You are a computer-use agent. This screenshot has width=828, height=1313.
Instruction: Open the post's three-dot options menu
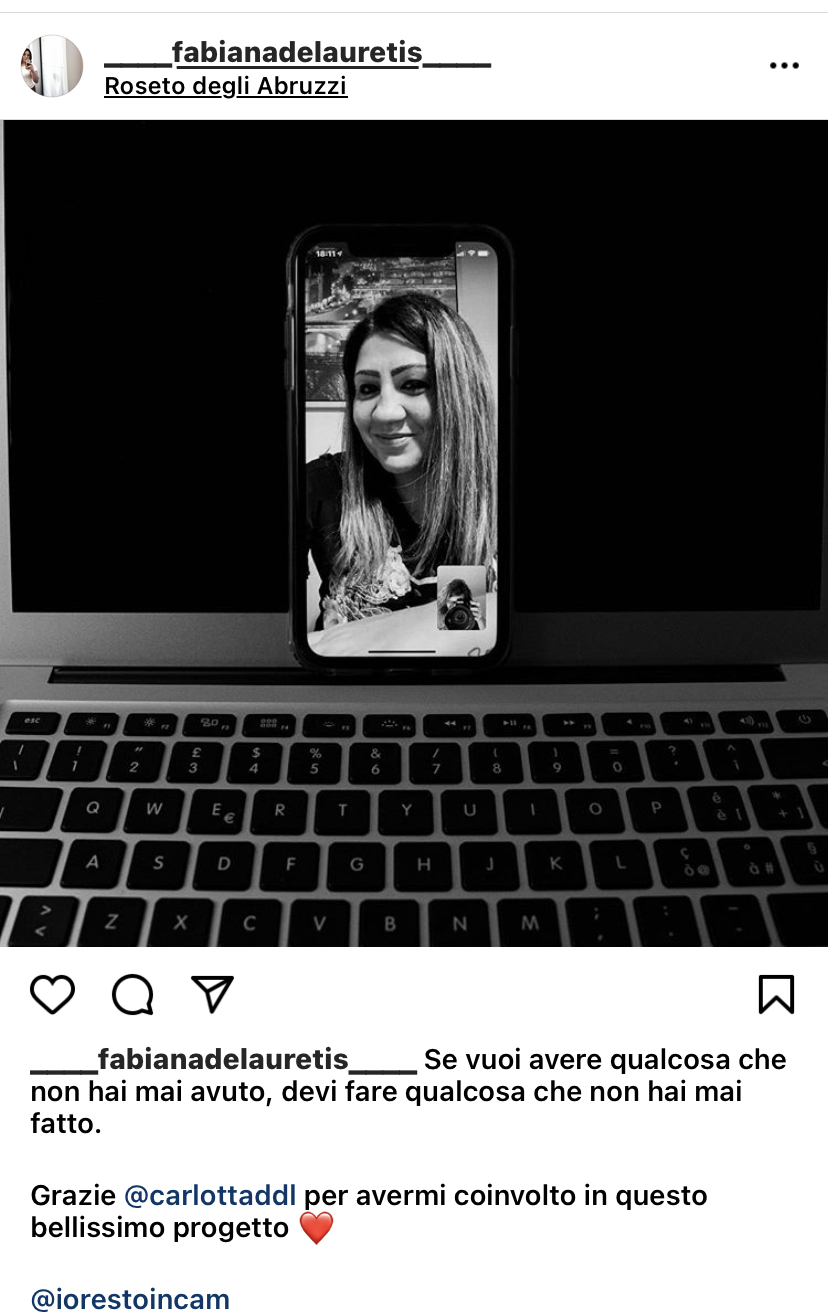click(784, 66)
